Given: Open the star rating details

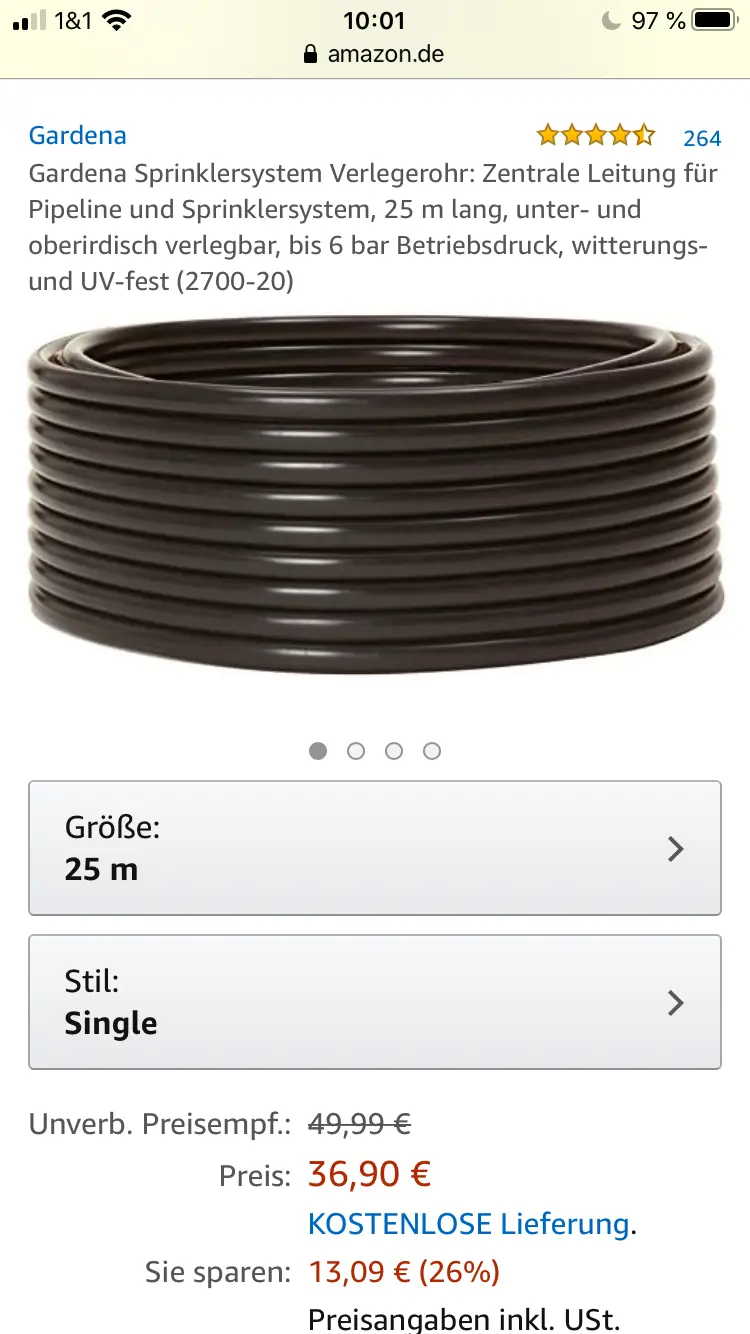Looking at the screenshot, I should tap(595, 135).
